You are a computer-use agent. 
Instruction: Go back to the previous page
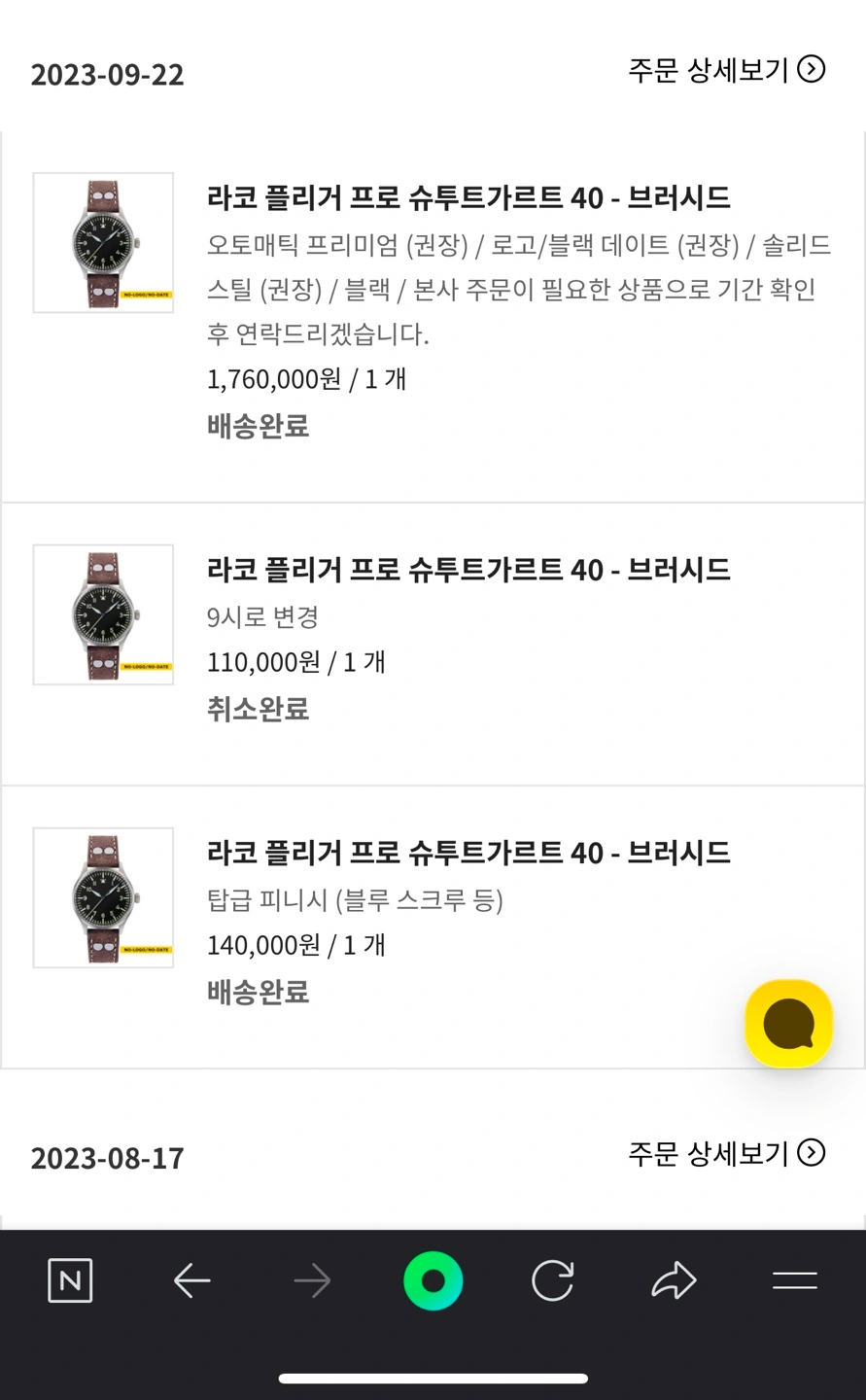coord(191,1280)
